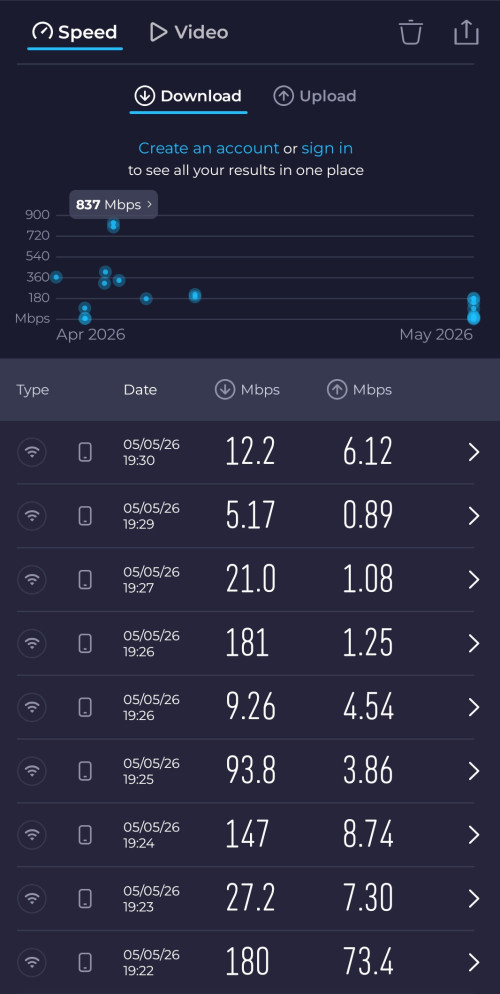The width and height of the screenshot is (500, 994).
Task: Share results using the export icon
Action: [x=466, y=32]
